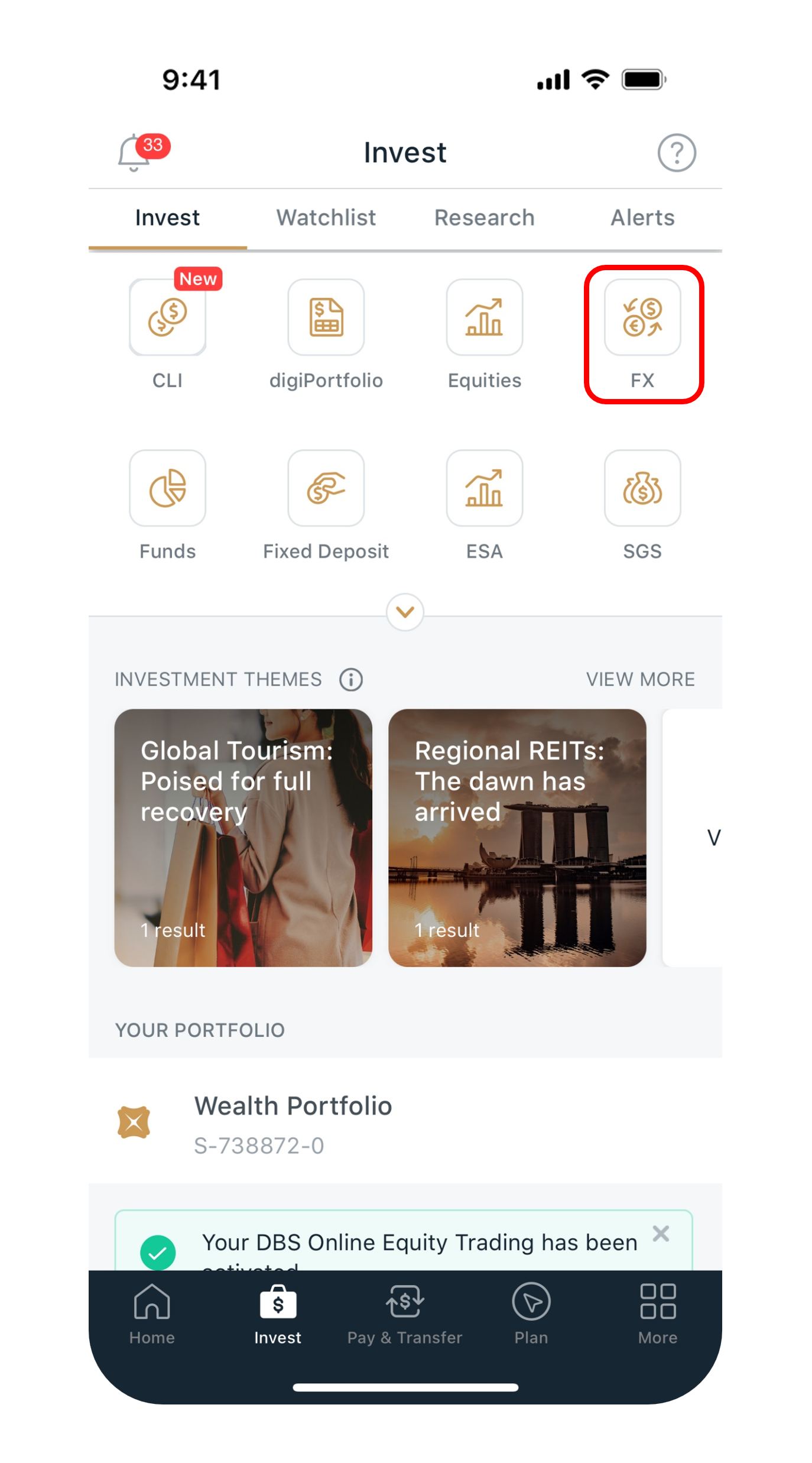Open the CLI product tile
The image size is (812, 1463).
coord(167,317)
